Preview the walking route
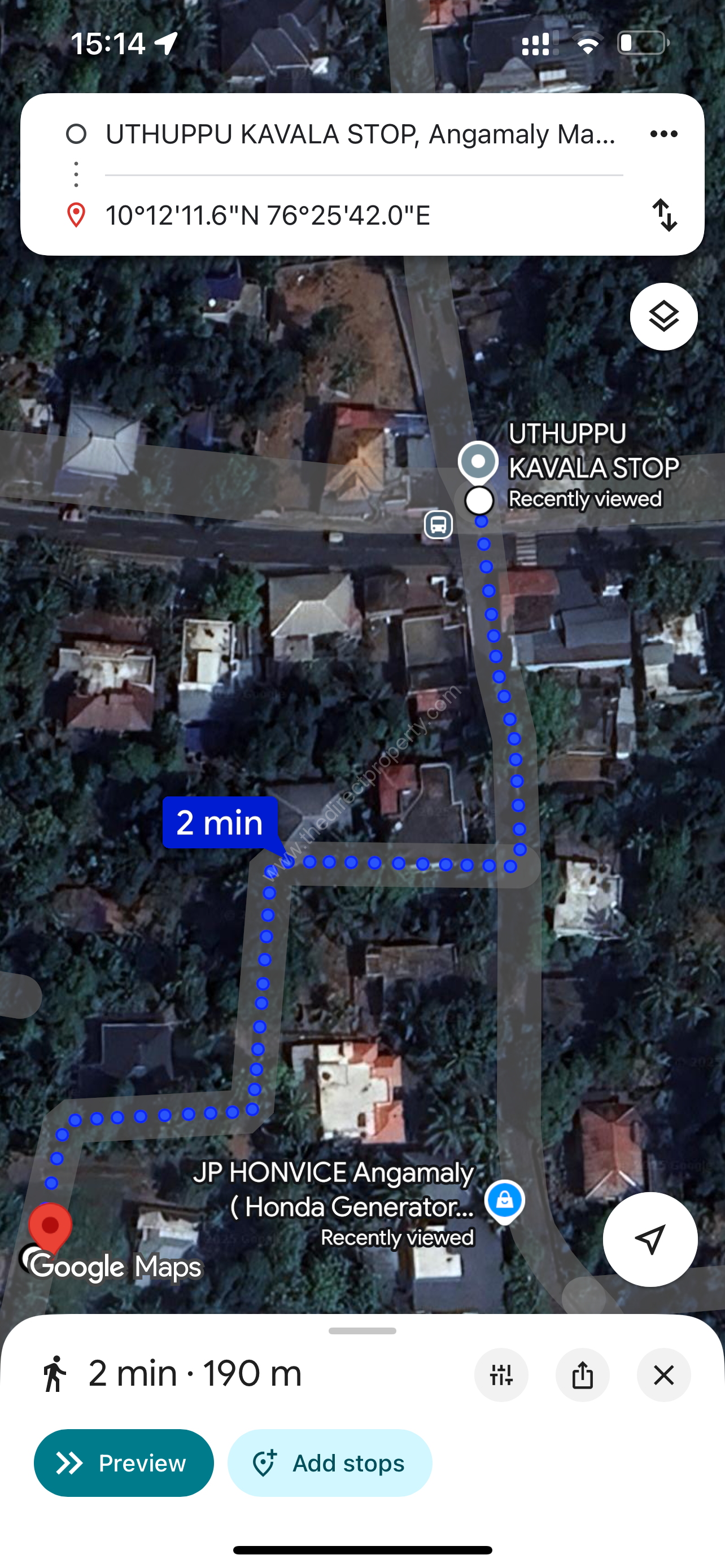 point(124,1462)
